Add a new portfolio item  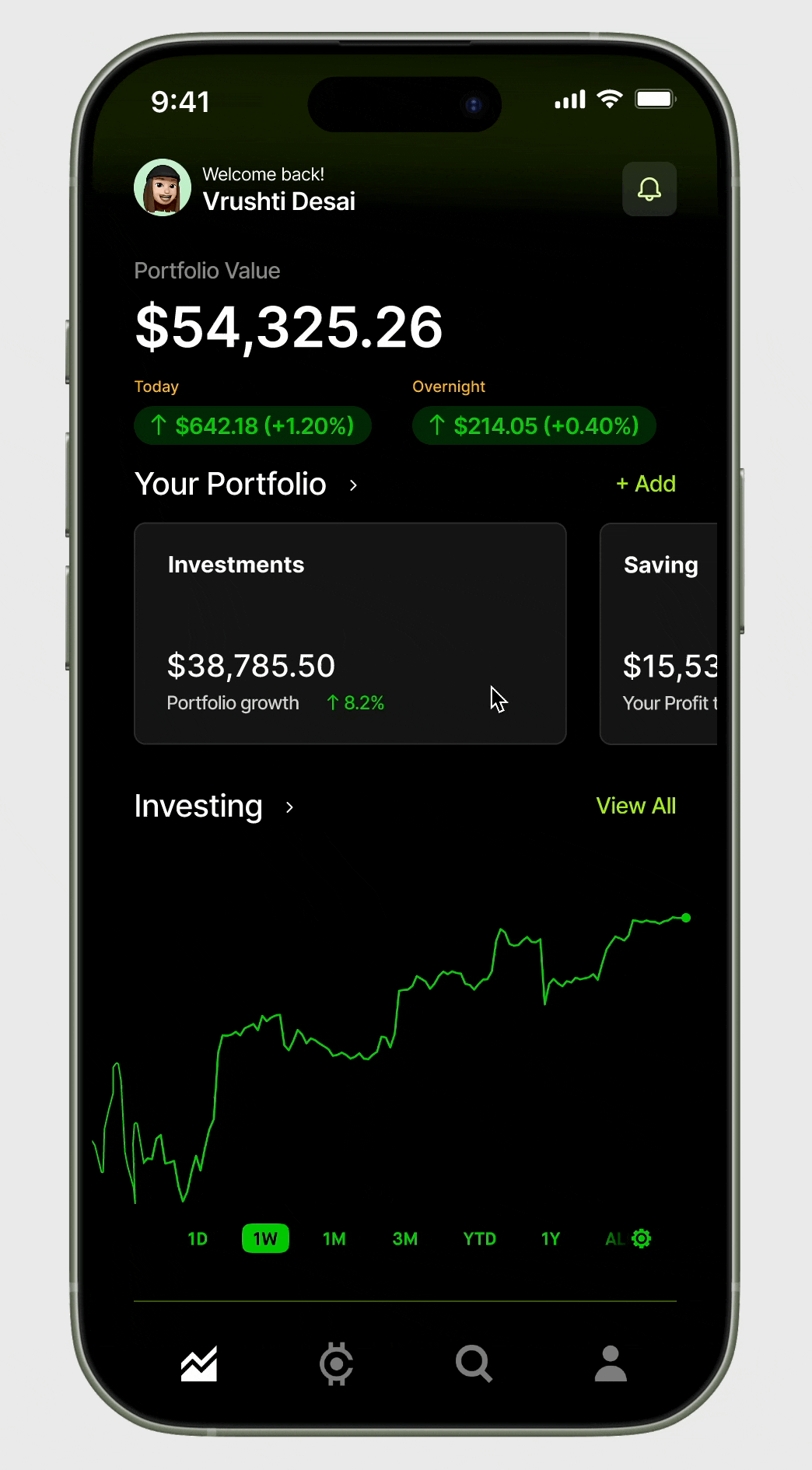tap(646, 484)
